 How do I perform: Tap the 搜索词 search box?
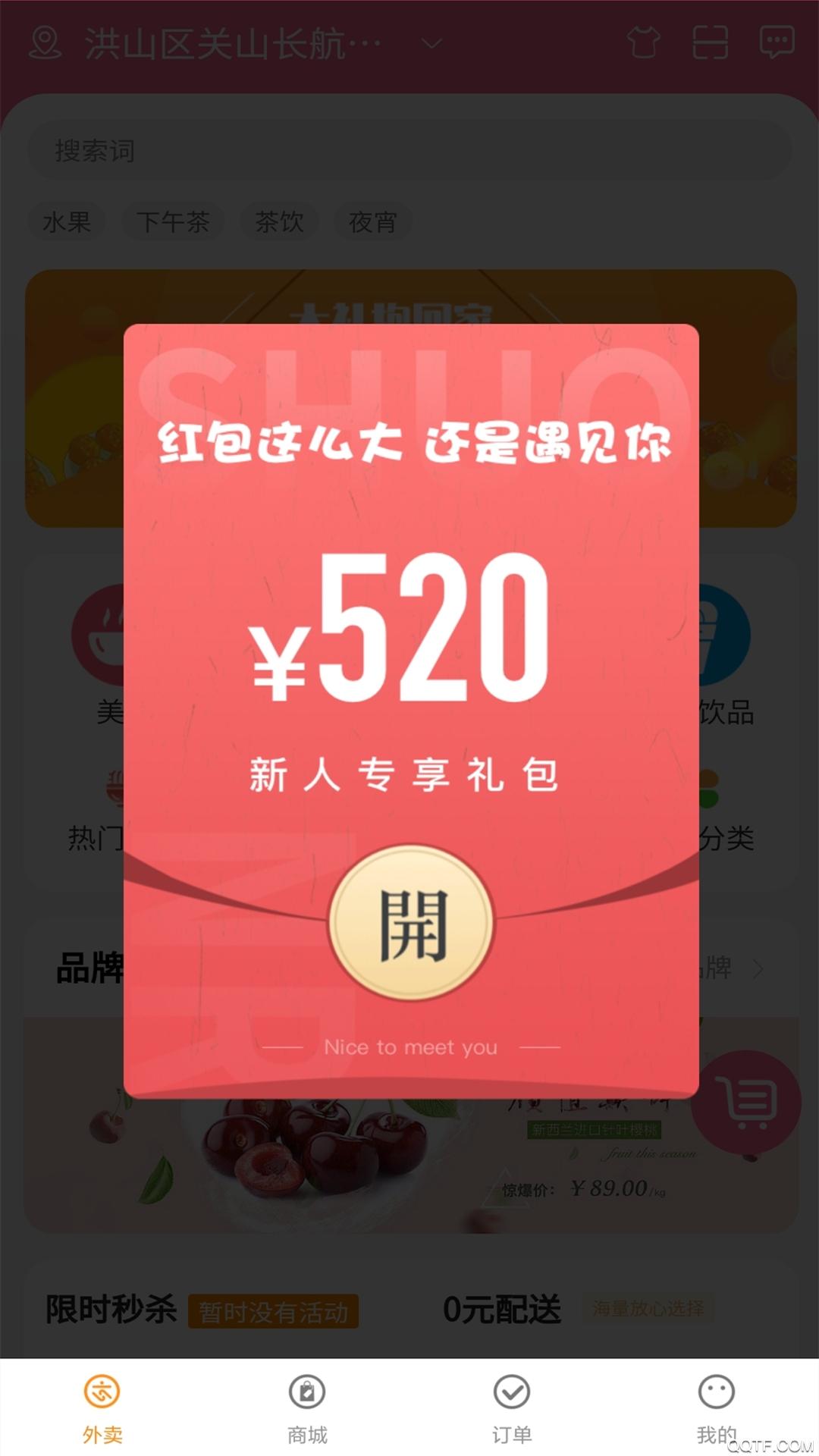click(409, 150)
